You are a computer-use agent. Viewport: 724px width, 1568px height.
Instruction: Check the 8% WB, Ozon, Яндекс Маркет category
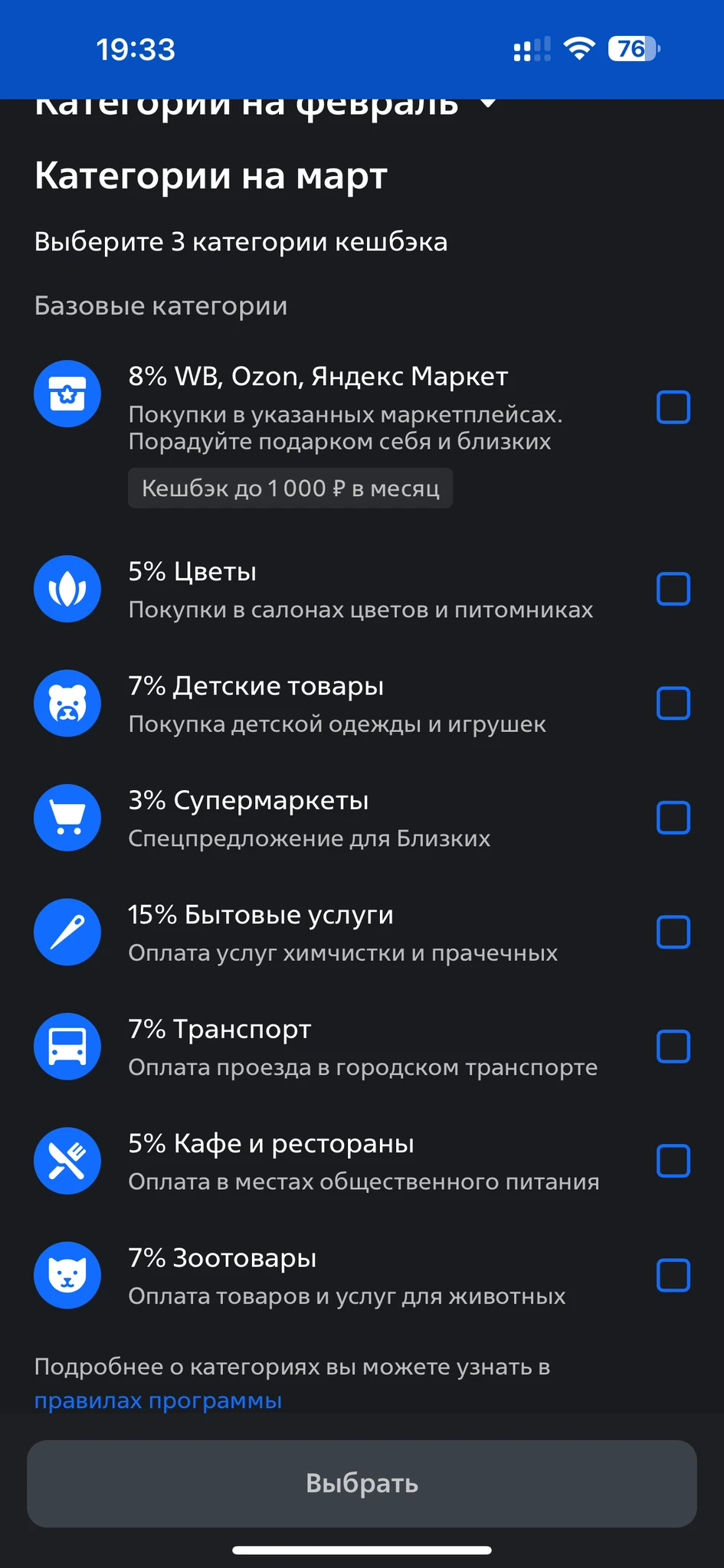coord(673,407)
